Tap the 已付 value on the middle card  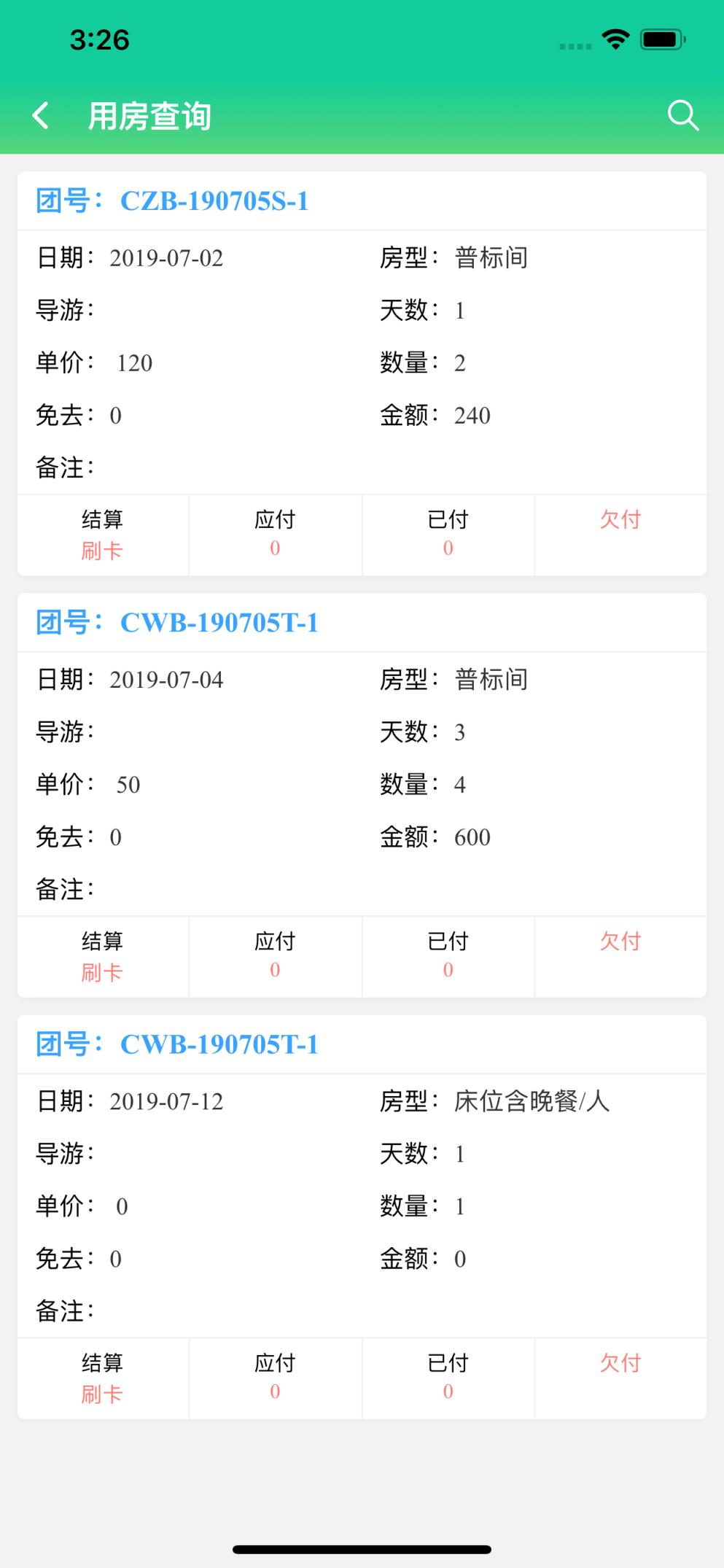448,969
